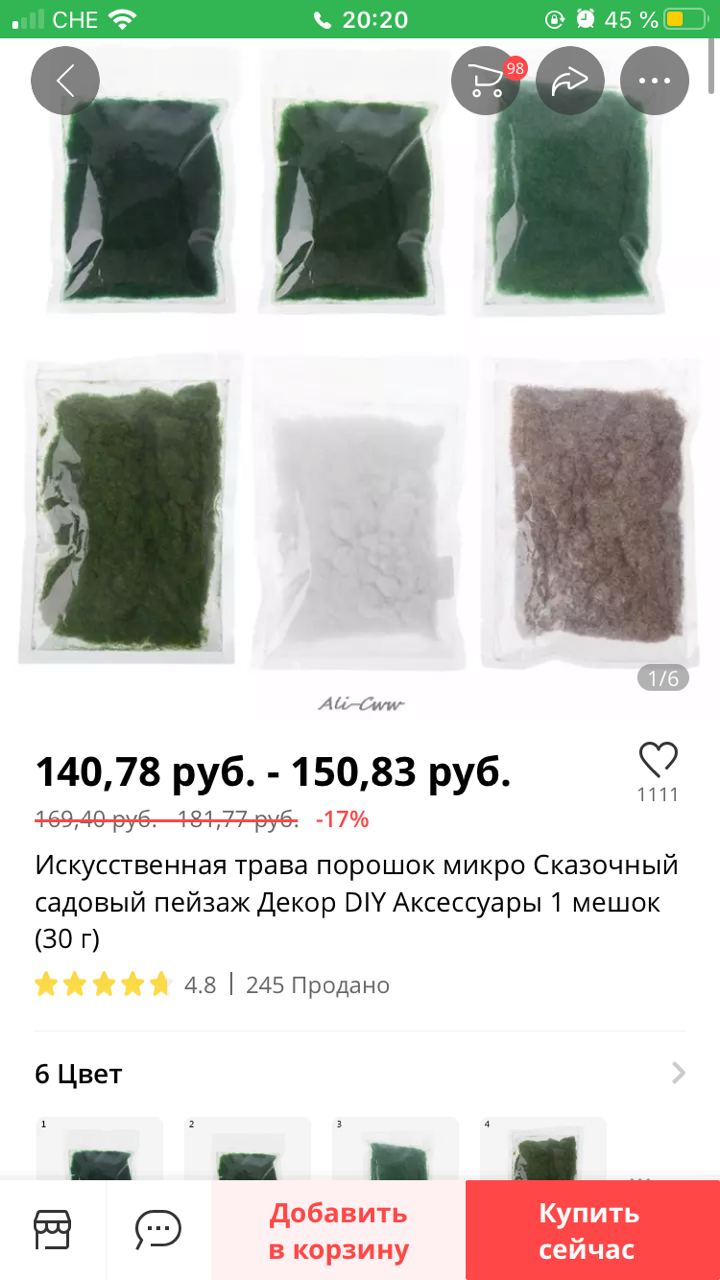
Task: Pick color variant 4
Action: 543,1148
